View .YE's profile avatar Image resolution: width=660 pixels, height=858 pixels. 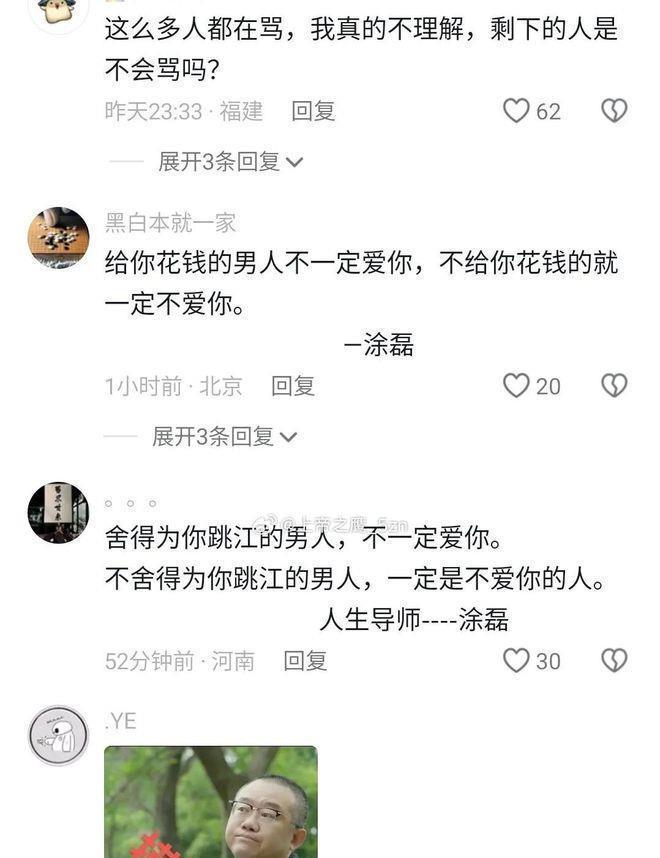(58, 736)
